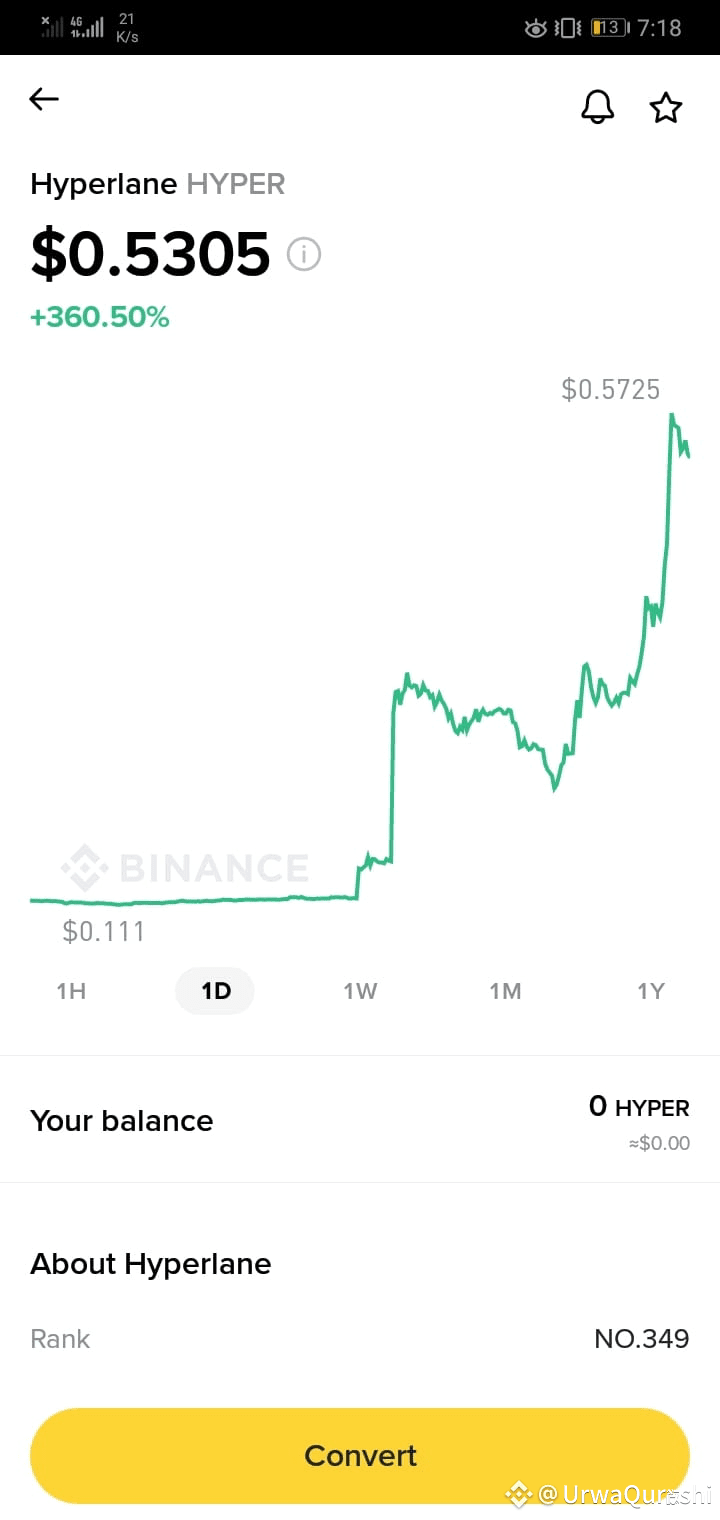
Task: Tap the info icon beside the price
Action: click(x=304, y=254)
